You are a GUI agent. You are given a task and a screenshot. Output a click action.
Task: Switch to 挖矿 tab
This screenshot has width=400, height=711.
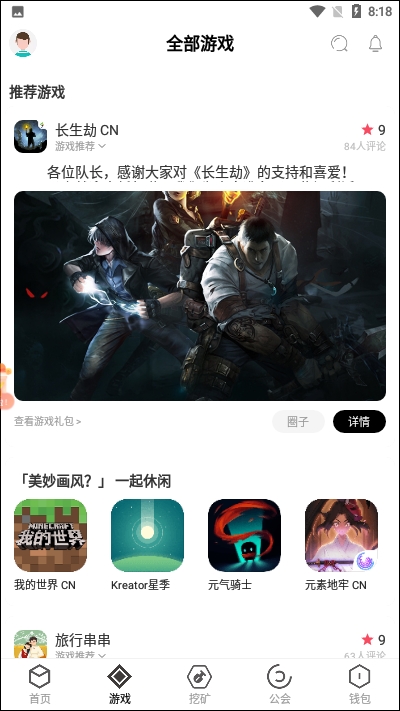tap(200, 685)
